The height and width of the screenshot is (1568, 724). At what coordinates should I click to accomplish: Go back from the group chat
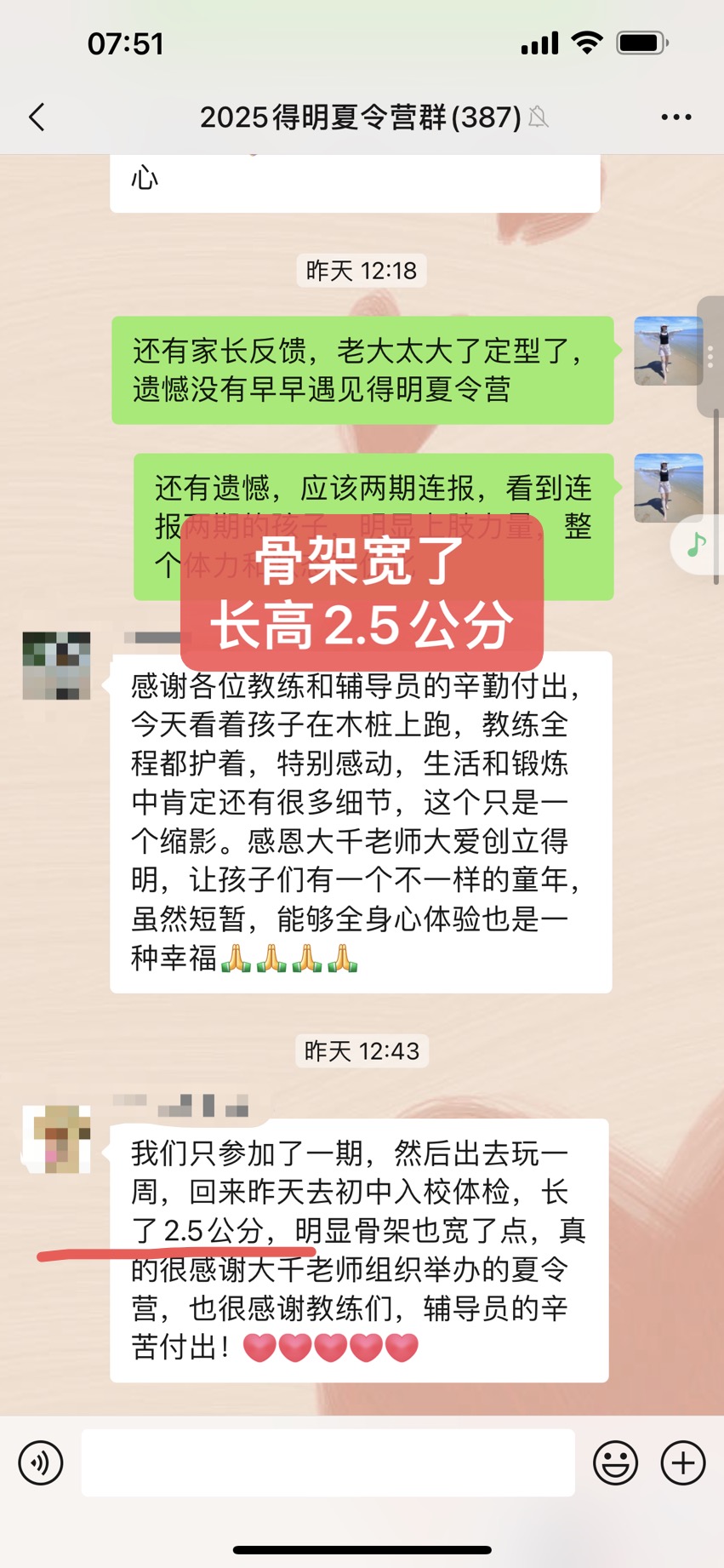point(37,117)
